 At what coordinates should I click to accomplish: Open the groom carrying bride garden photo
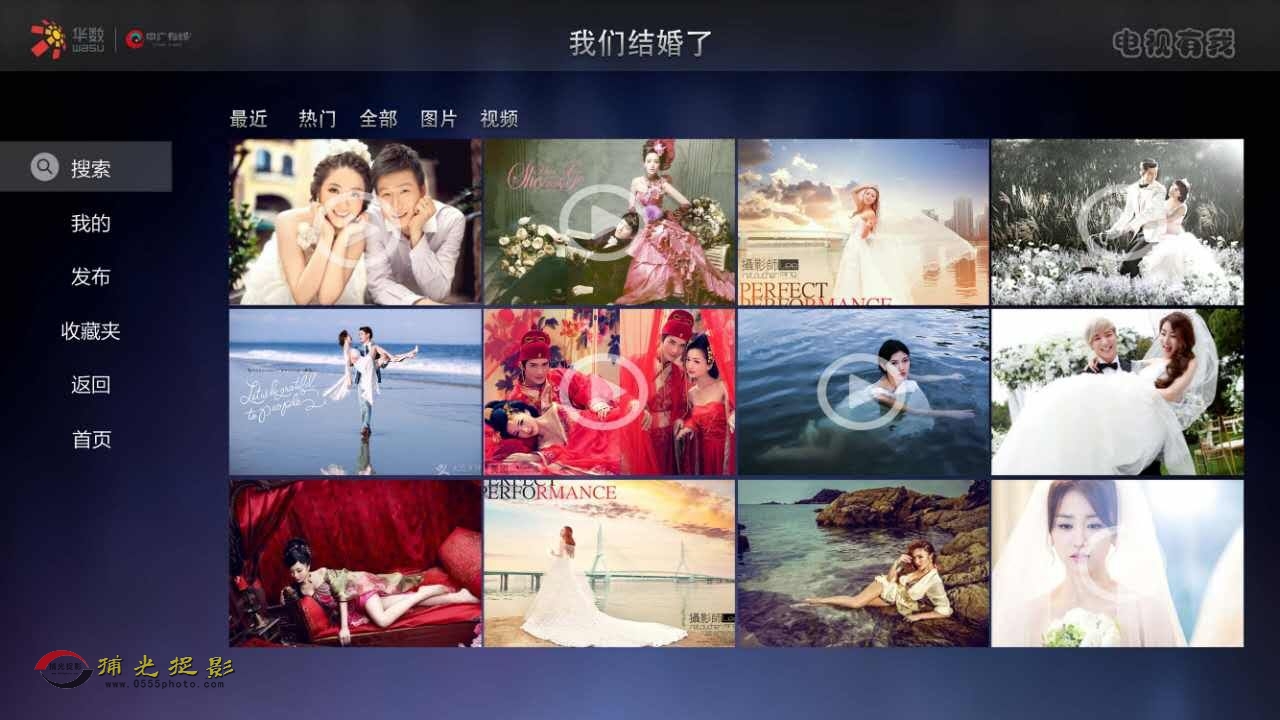click(1117, 392)
